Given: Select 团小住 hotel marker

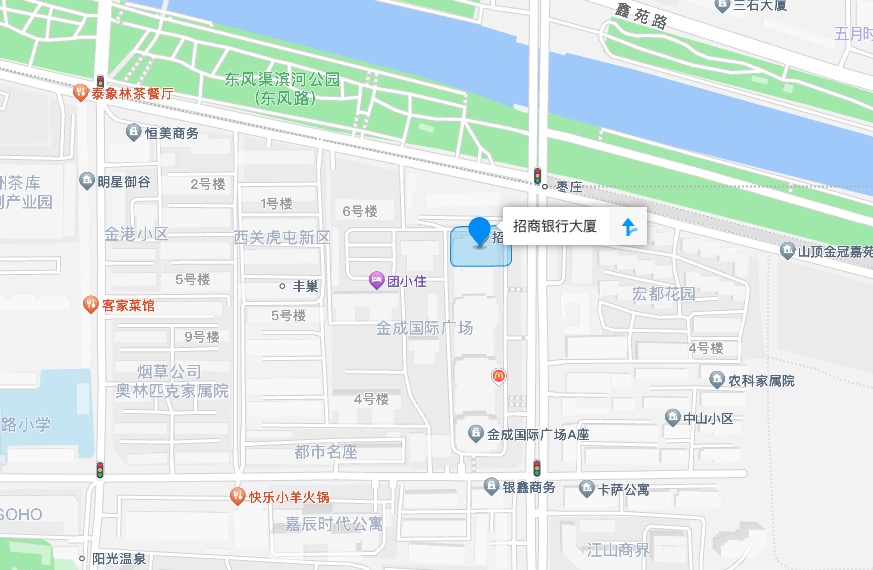Looking at the screenshot, I should point(377,281).
